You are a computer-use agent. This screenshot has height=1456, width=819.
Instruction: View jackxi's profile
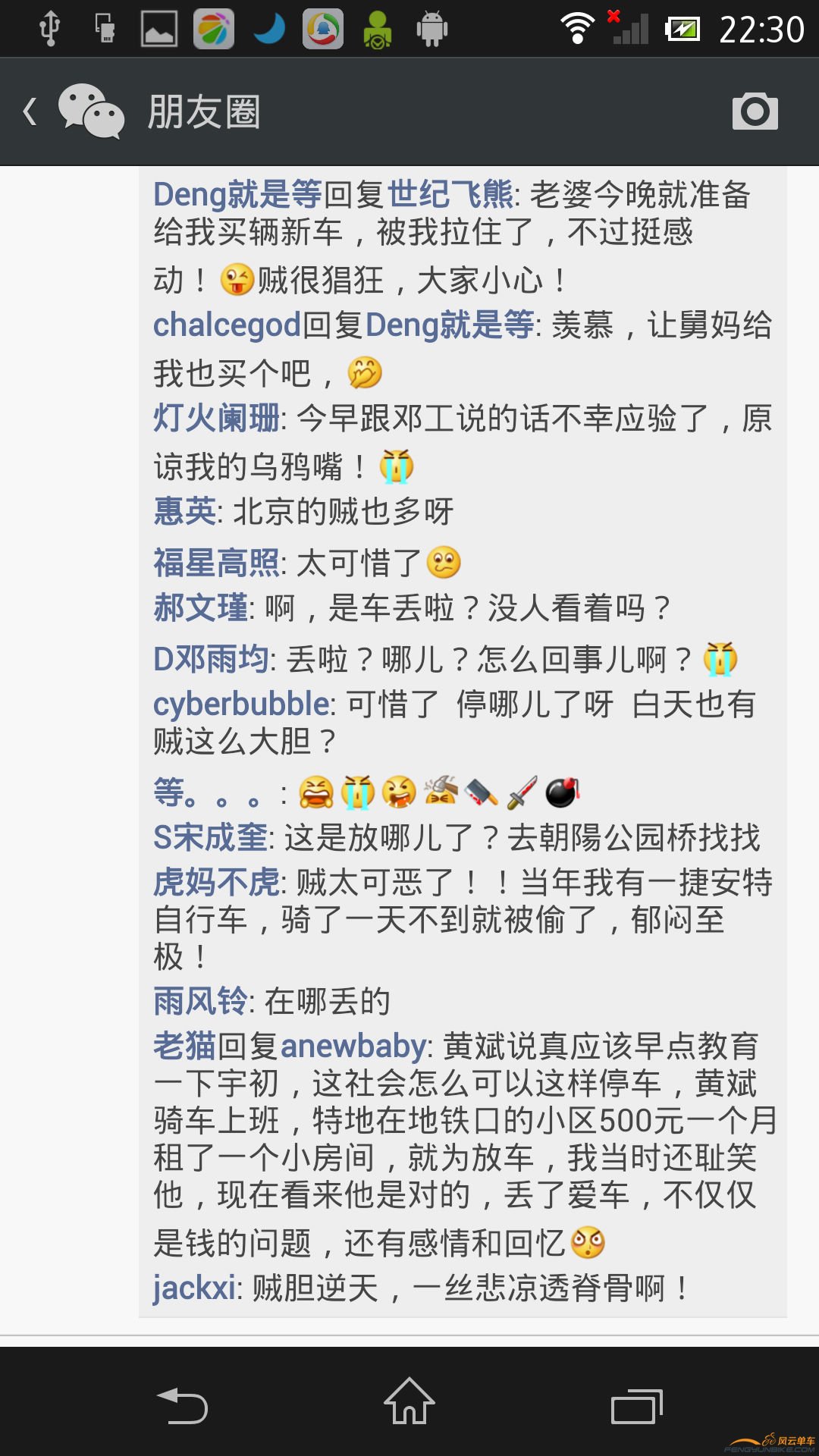coord(194,1288)
